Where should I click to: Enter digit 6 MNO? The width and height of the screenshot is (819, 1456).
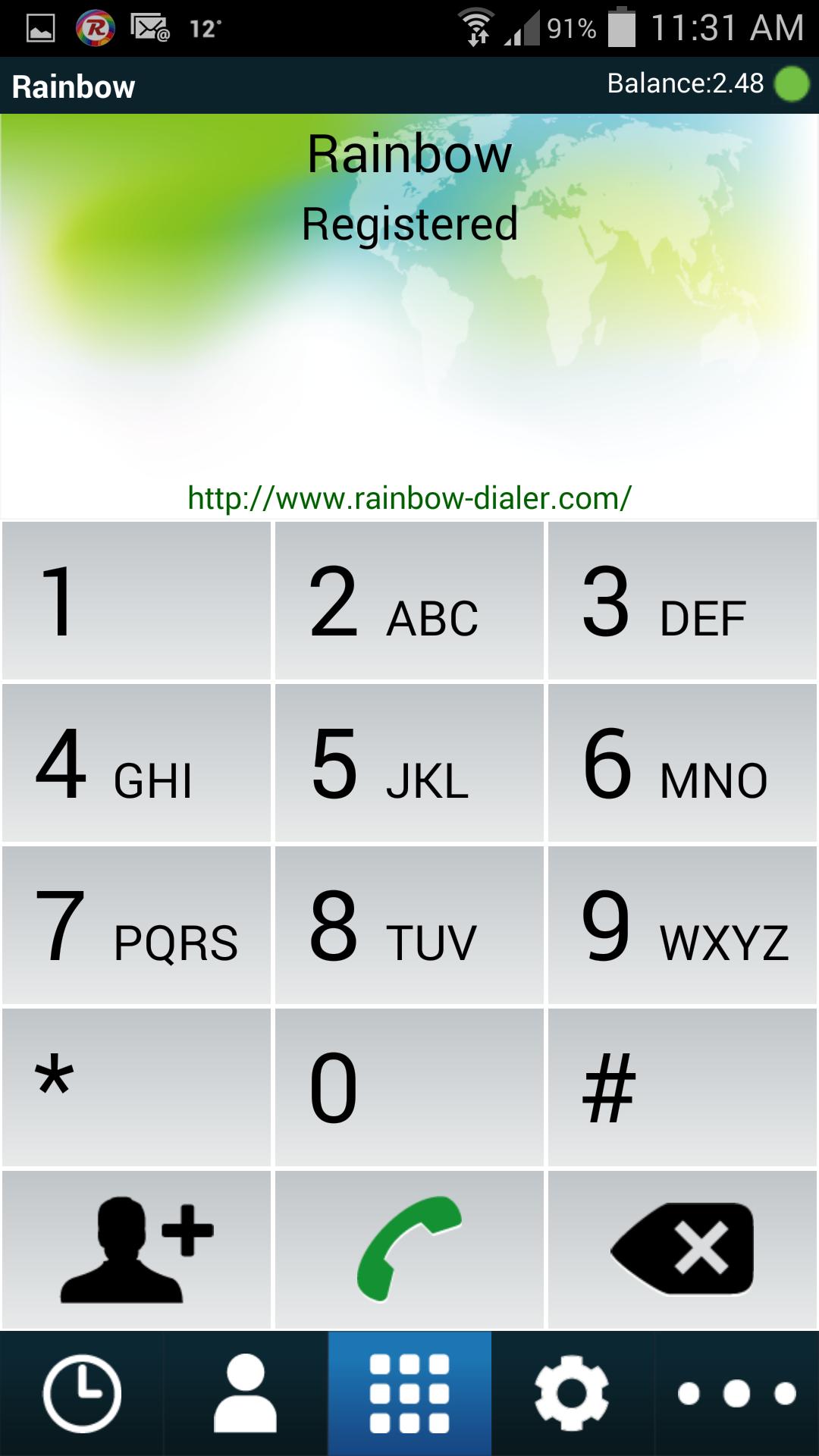682,763
